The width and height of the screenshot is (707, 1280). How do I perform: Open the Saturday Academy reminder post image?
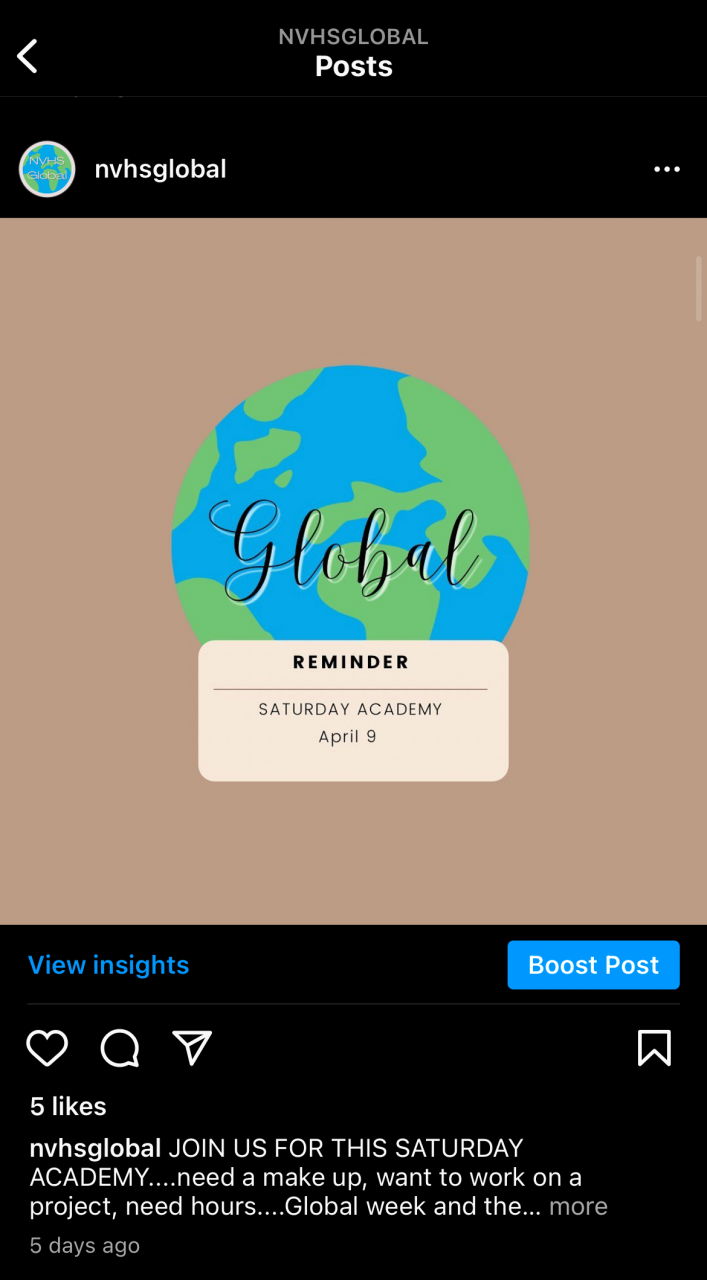click(353, 570)
